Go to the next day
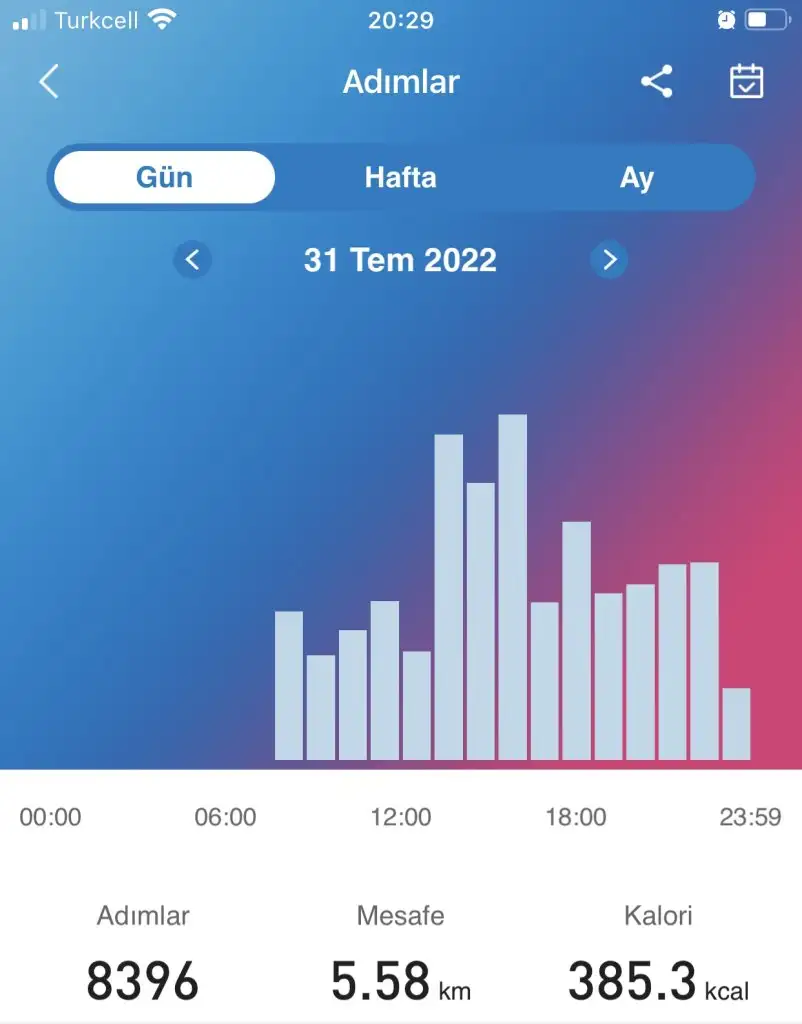Screen dimensions: 802x1024 point(609,261)
